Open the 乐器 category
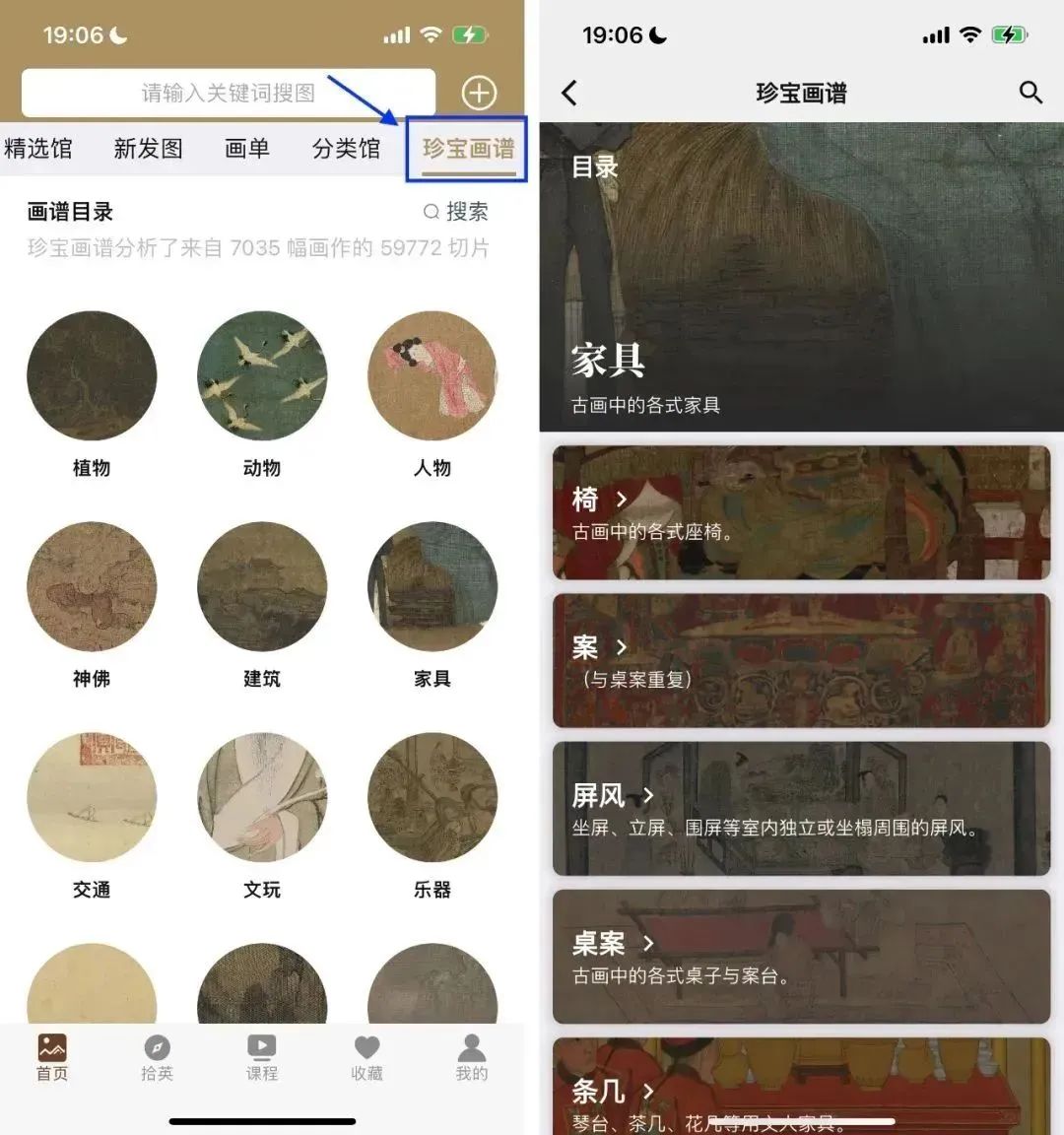 coord(432,798)
